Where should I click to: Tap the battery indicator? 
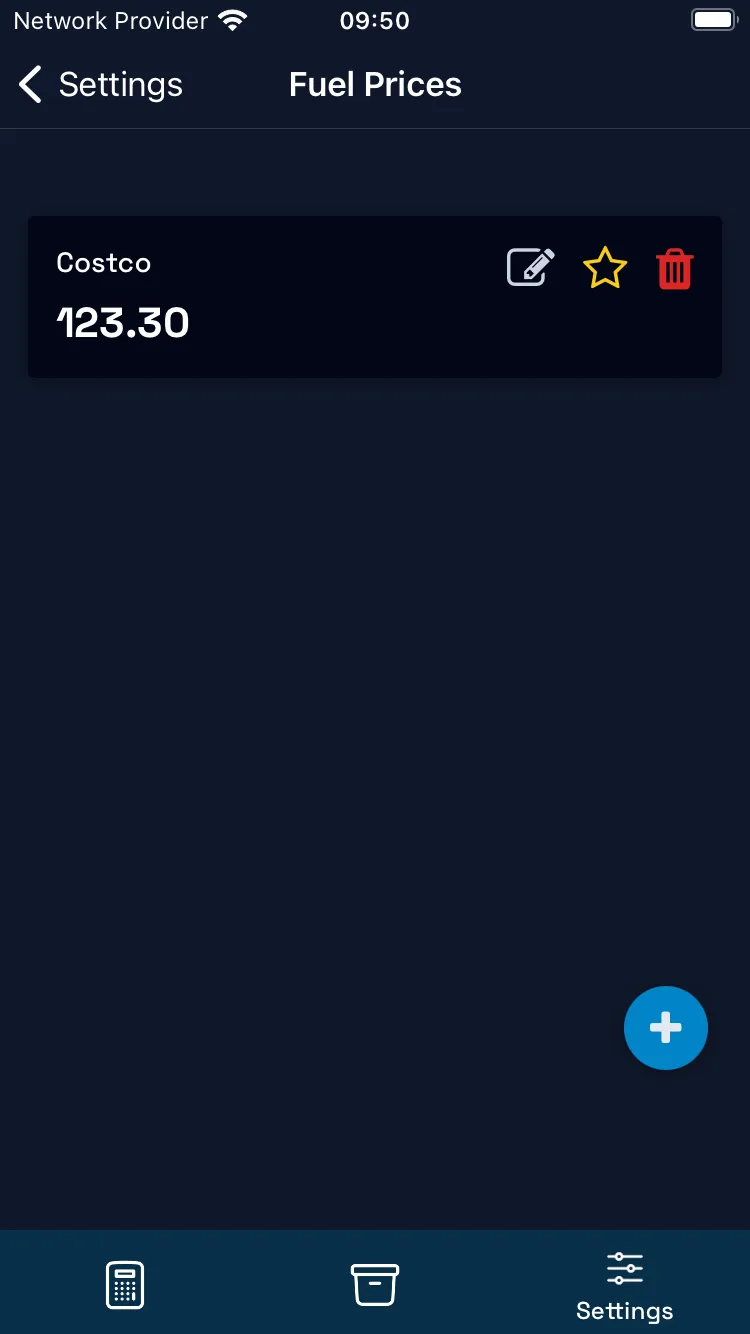coord(714,18)
